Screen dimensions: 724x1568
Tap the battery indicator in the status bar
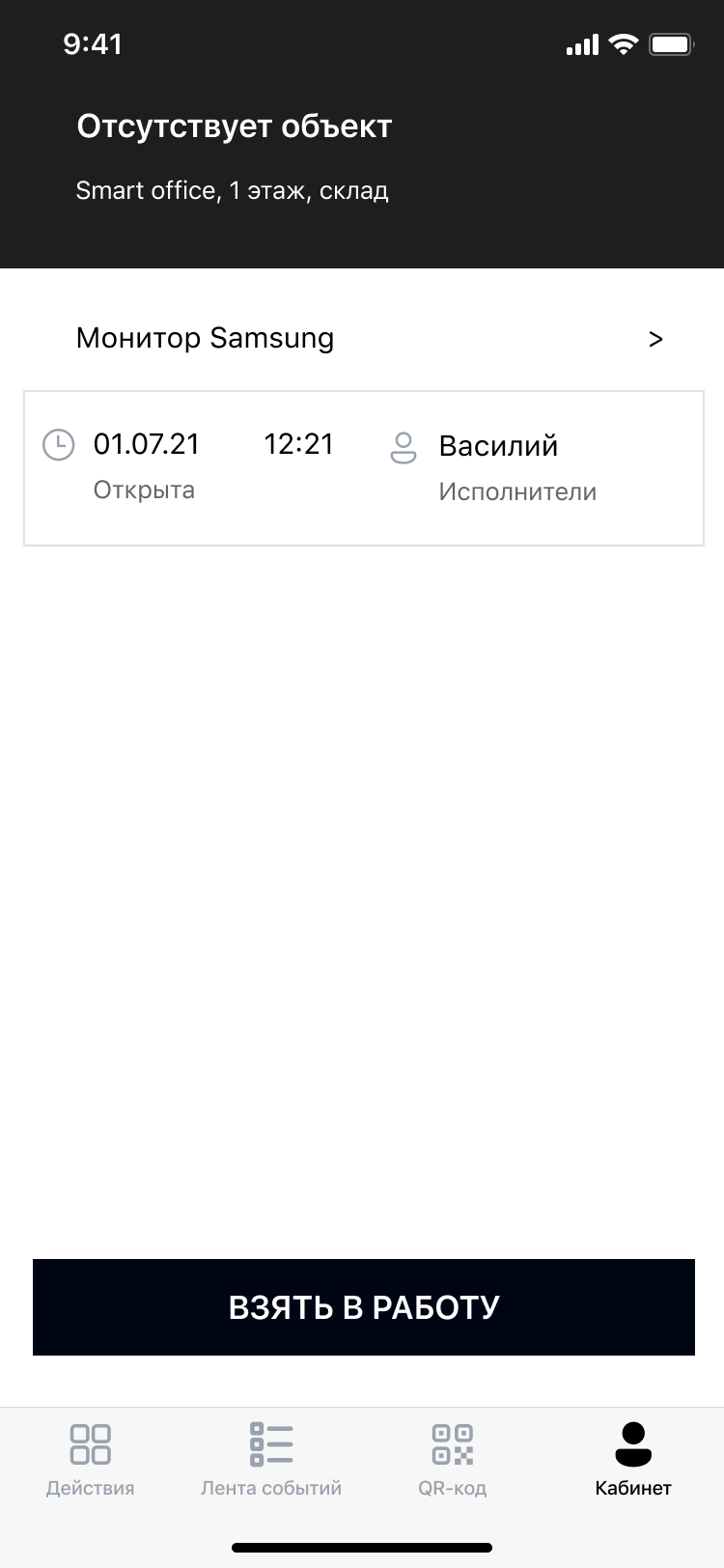(670, 42)
